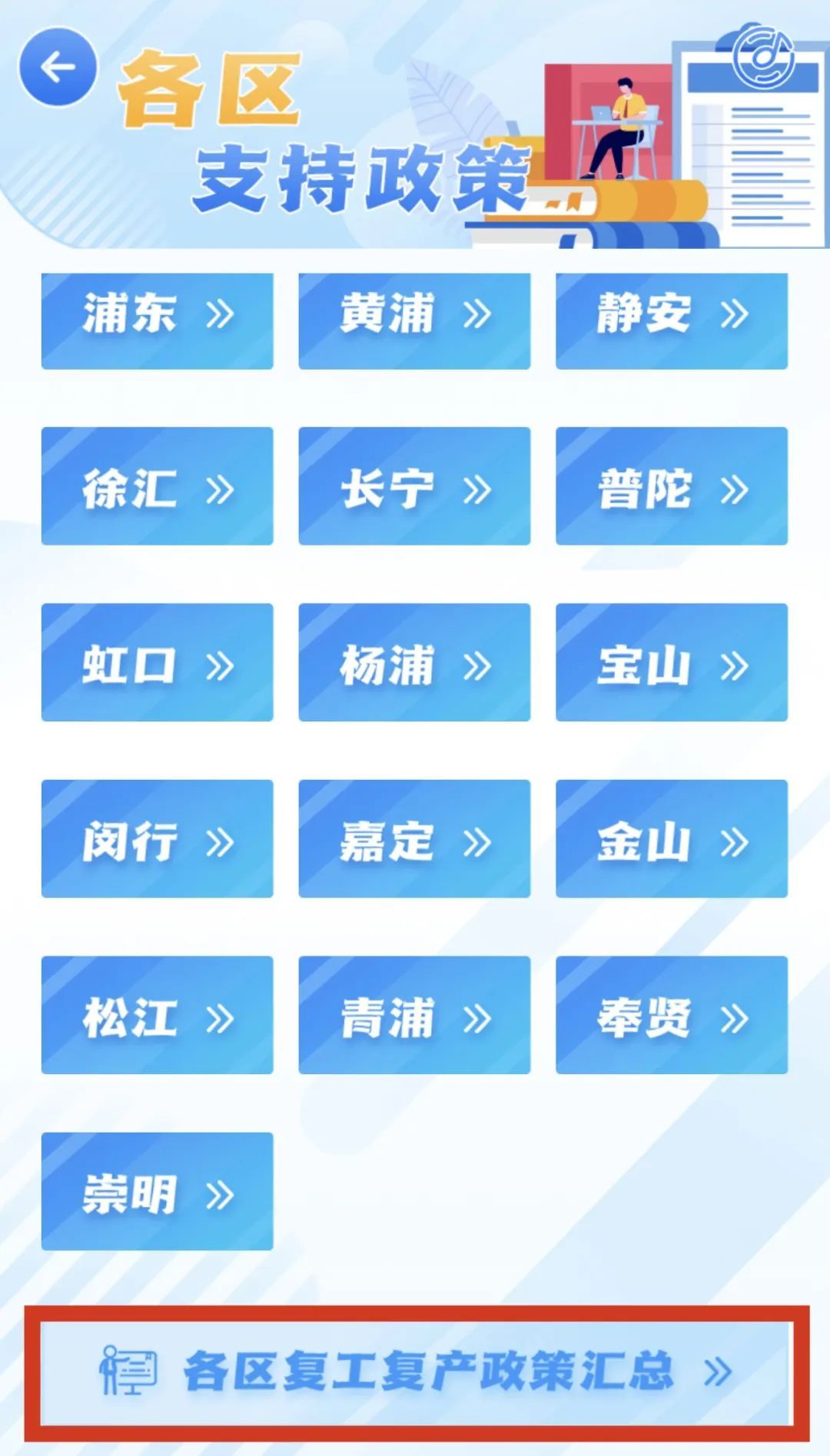
Task: Open 松江 support policies
Action: tap(157, 1015)
